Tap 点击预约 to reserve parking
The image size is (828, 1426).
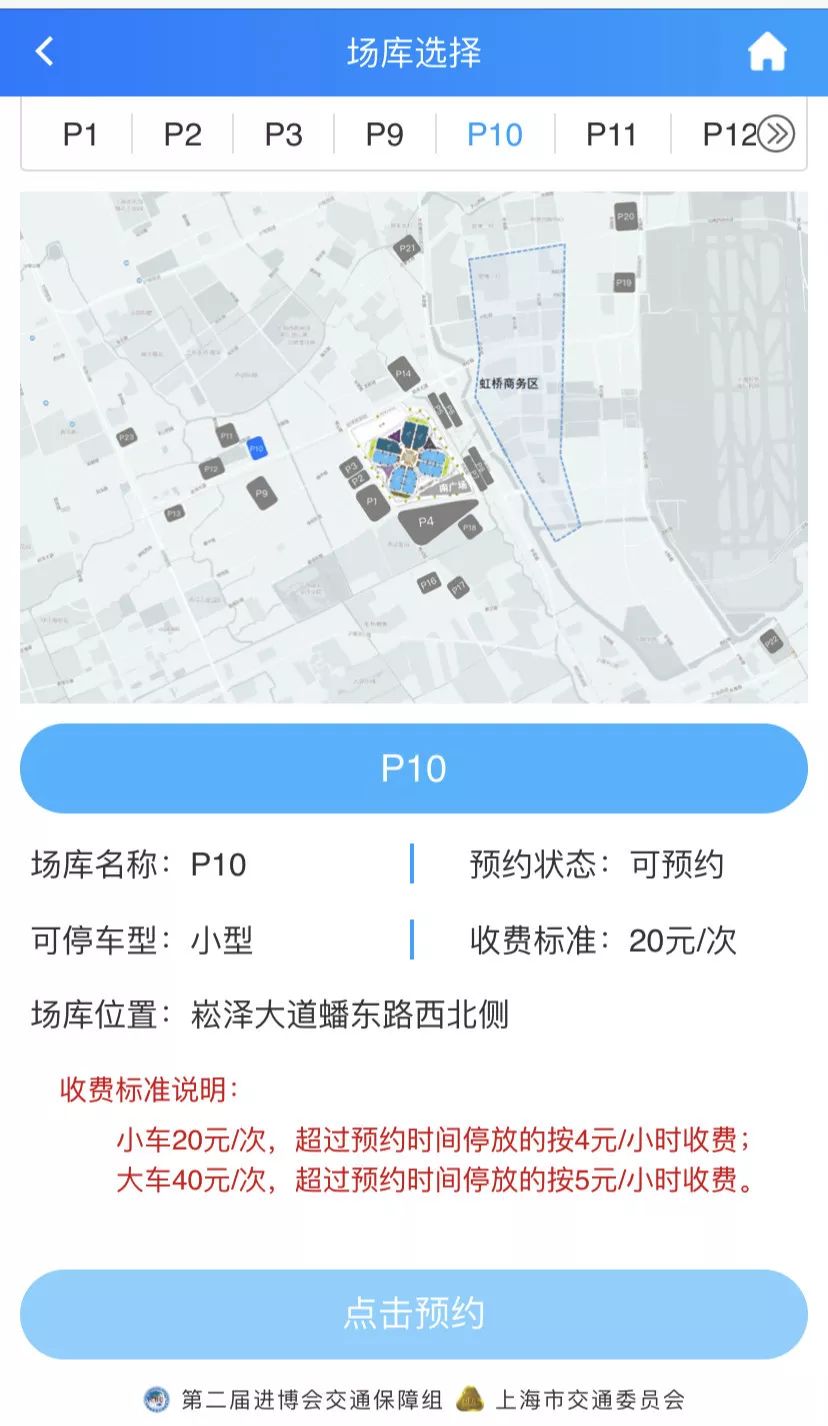click(414, 1314)
